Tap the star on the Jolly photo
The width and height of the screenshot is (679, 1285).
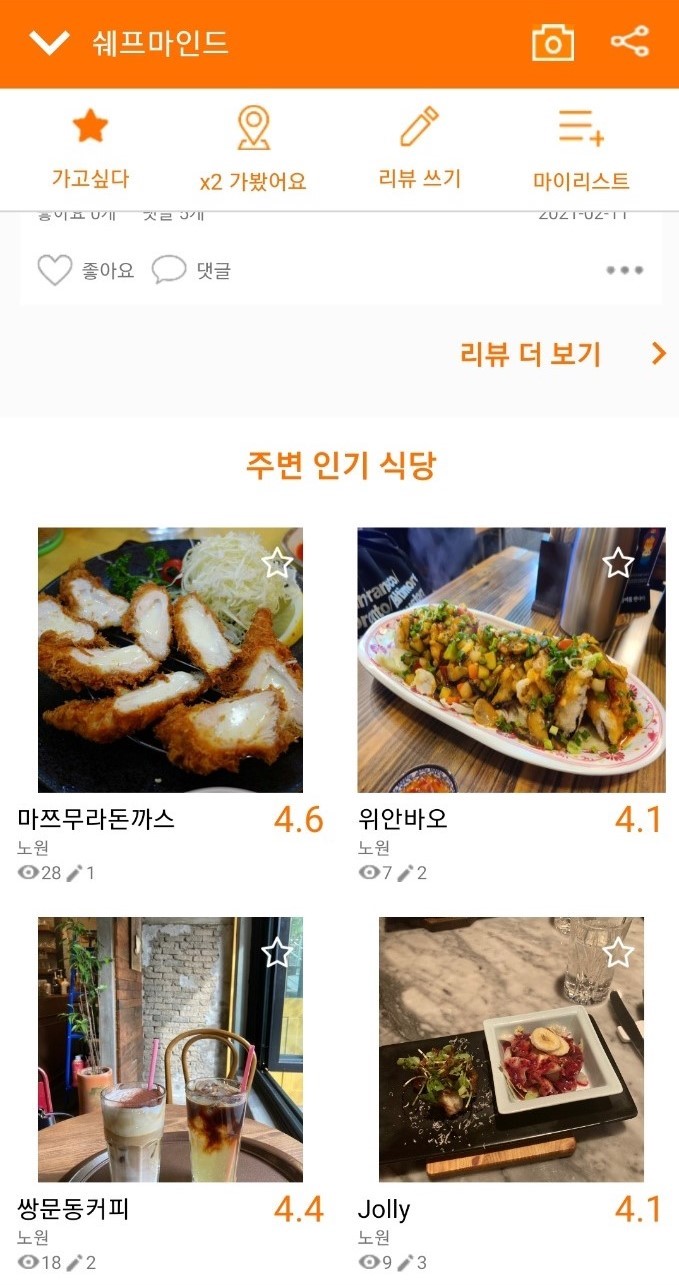click(618, 952)
